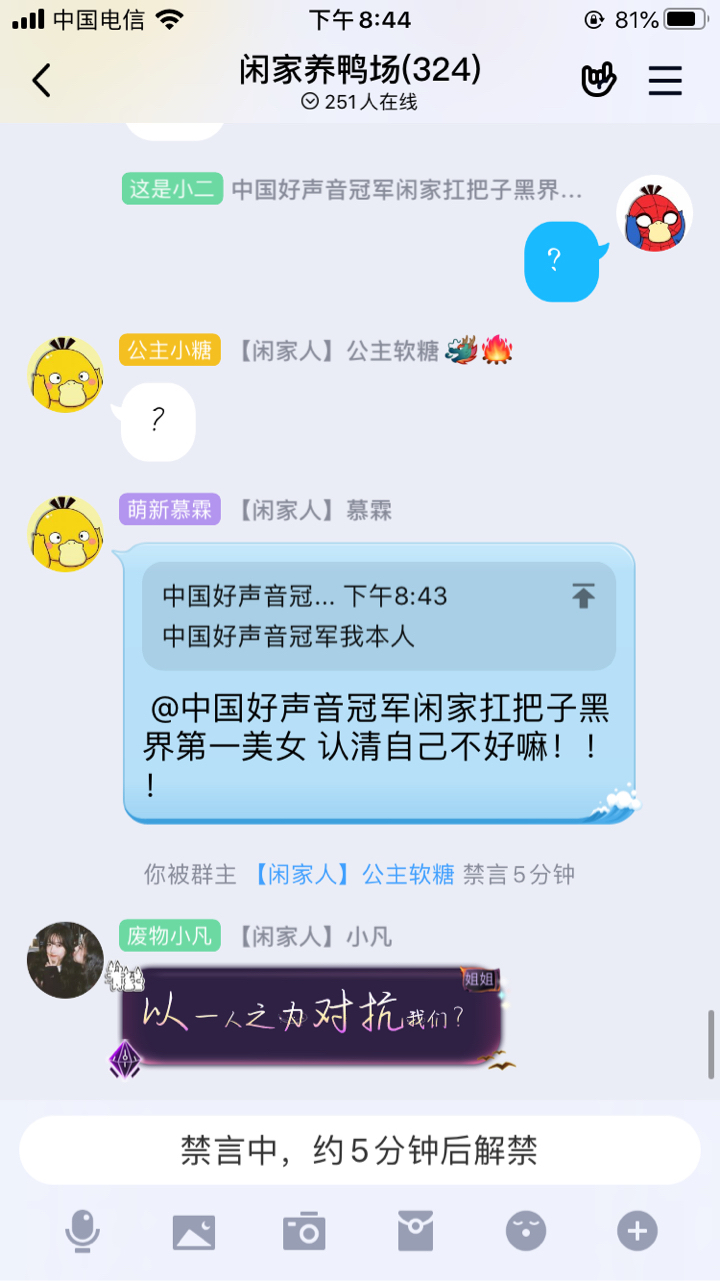Screen dimensions: 720x1281
Task: Open 公主软糖's avatar profile
Action: 65,375
